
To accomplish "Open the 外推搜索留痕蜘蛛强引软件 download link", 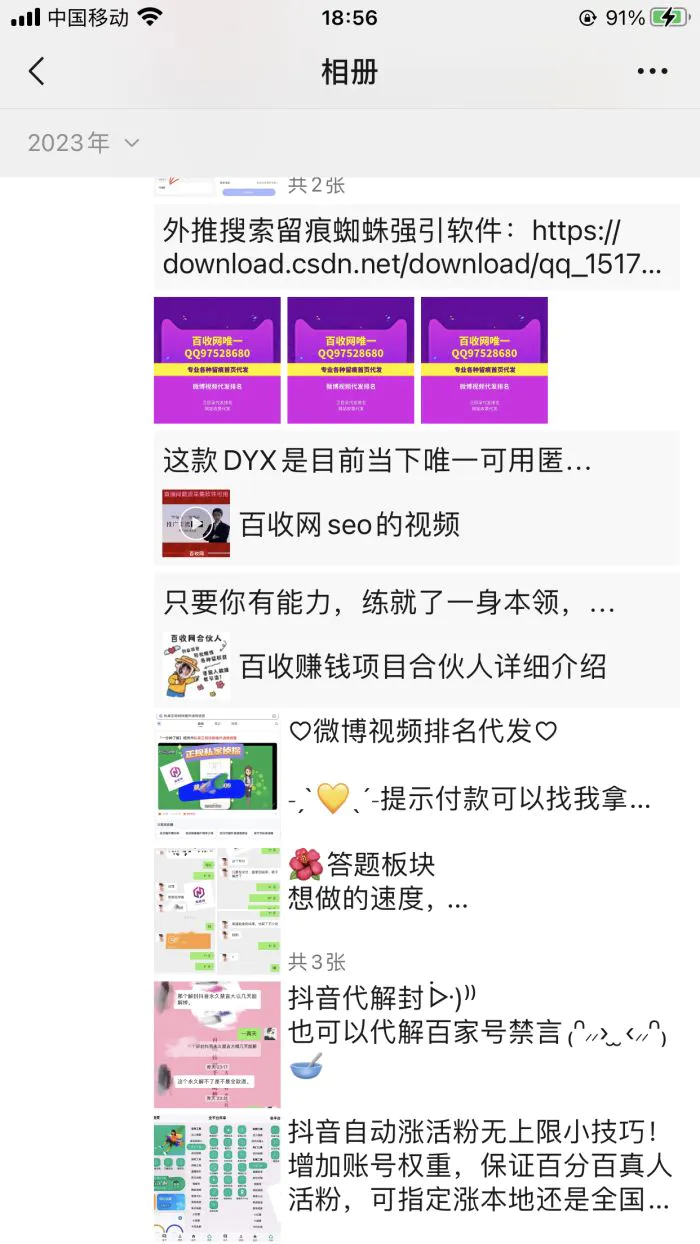I will coord(413,247).
